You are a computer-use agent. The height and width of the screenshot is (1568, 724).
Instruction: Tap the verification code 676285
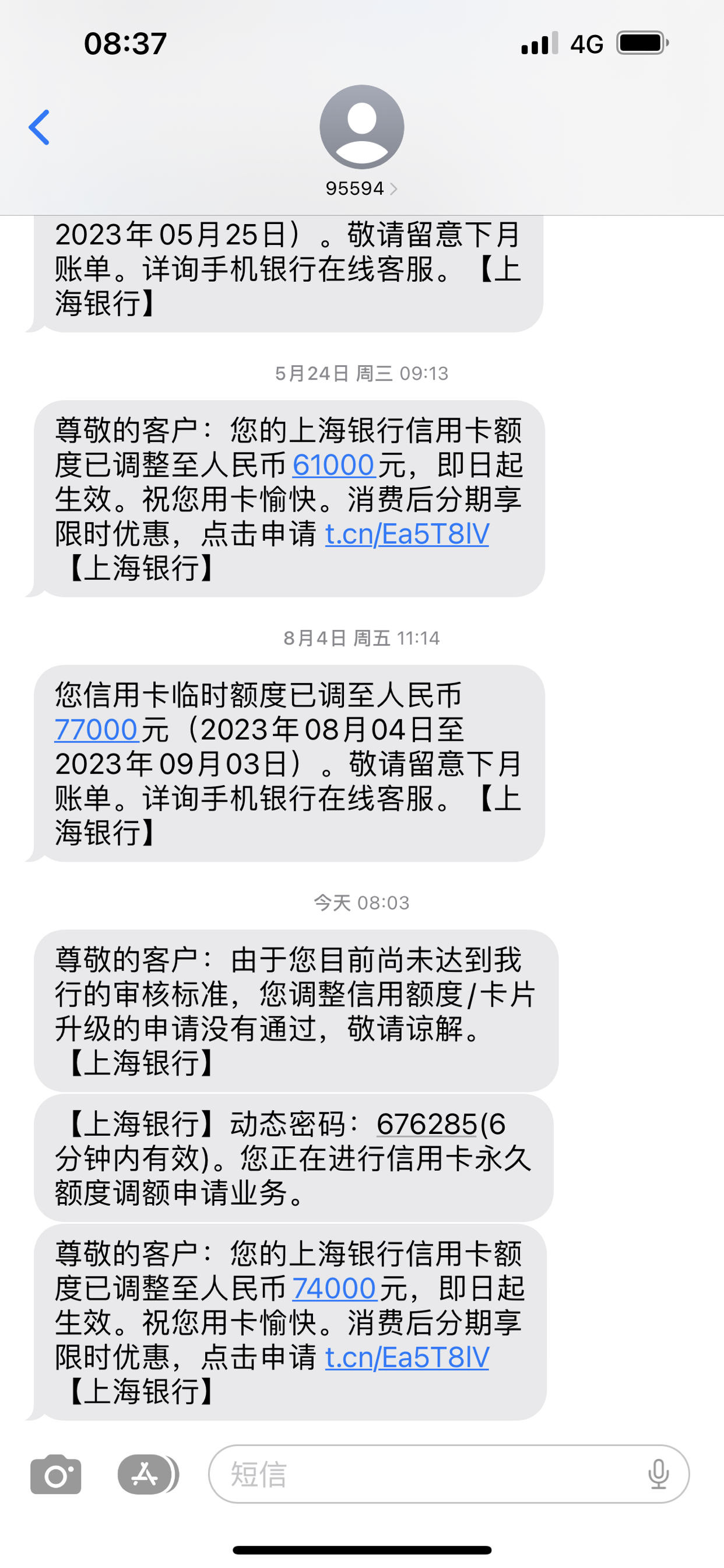pyautogui.click(x=427, y=1124)
